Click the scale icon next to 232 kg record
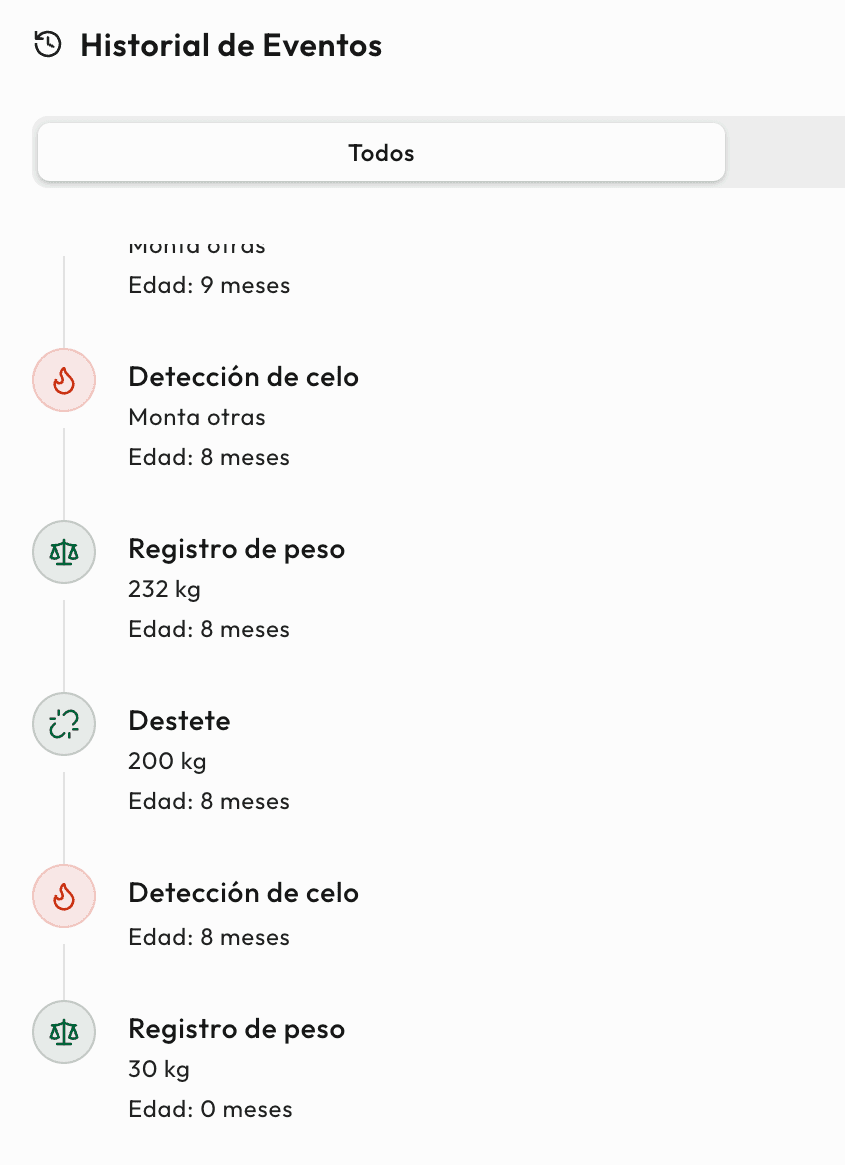The image size is (845, 1165). coord(63,552)
